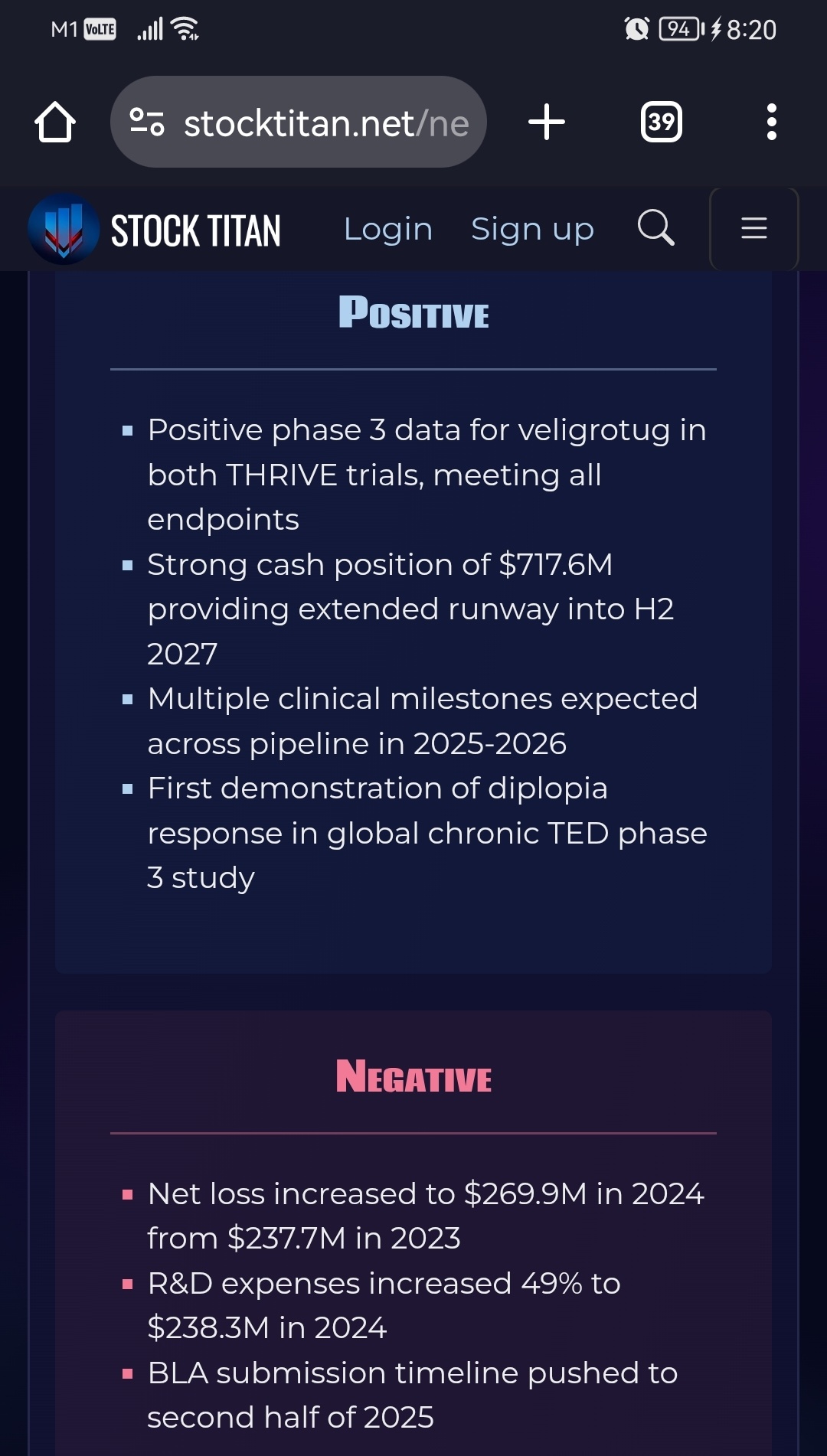View site information icon in address bar

pos(147,122)
